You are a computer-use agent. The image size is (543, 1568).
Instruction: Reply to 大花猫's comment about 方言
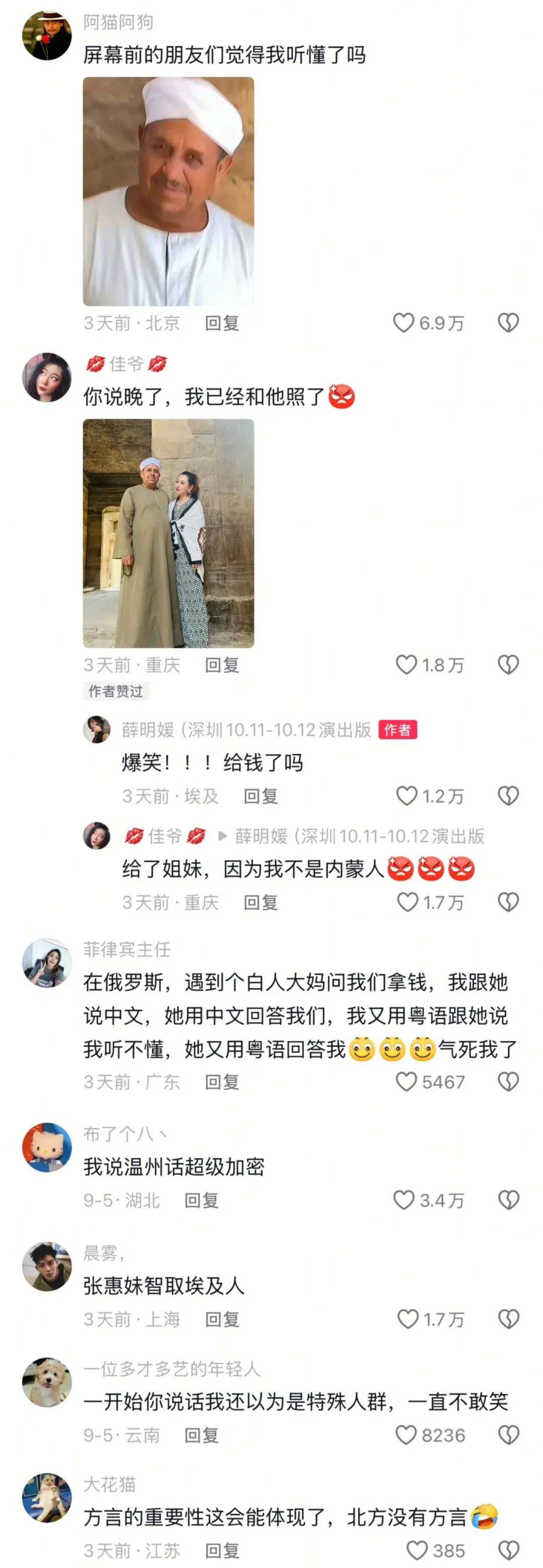point(222,1550)
